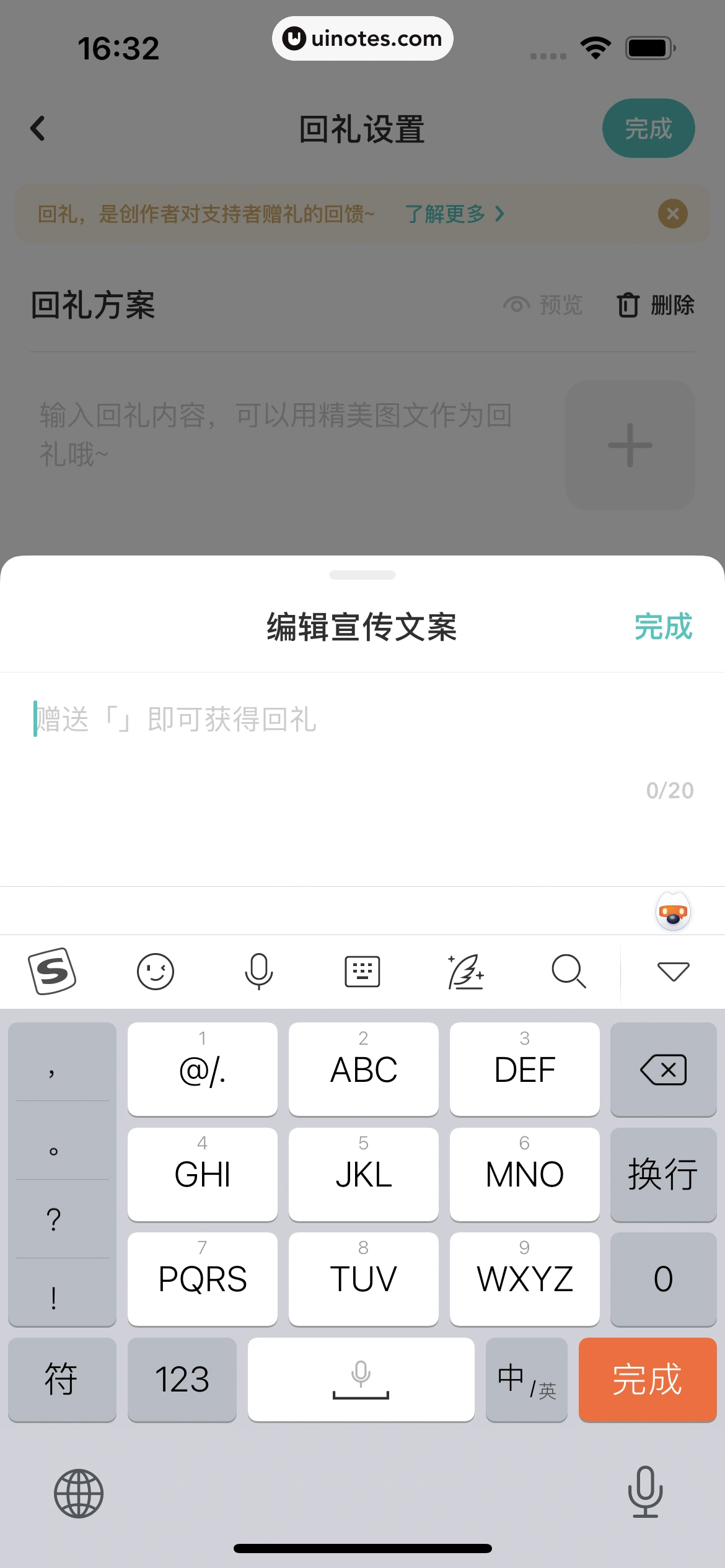725x1568 pixels.
Task: Select the handwriting input tool
Action: pyautogui.click(x=465, y=971)
